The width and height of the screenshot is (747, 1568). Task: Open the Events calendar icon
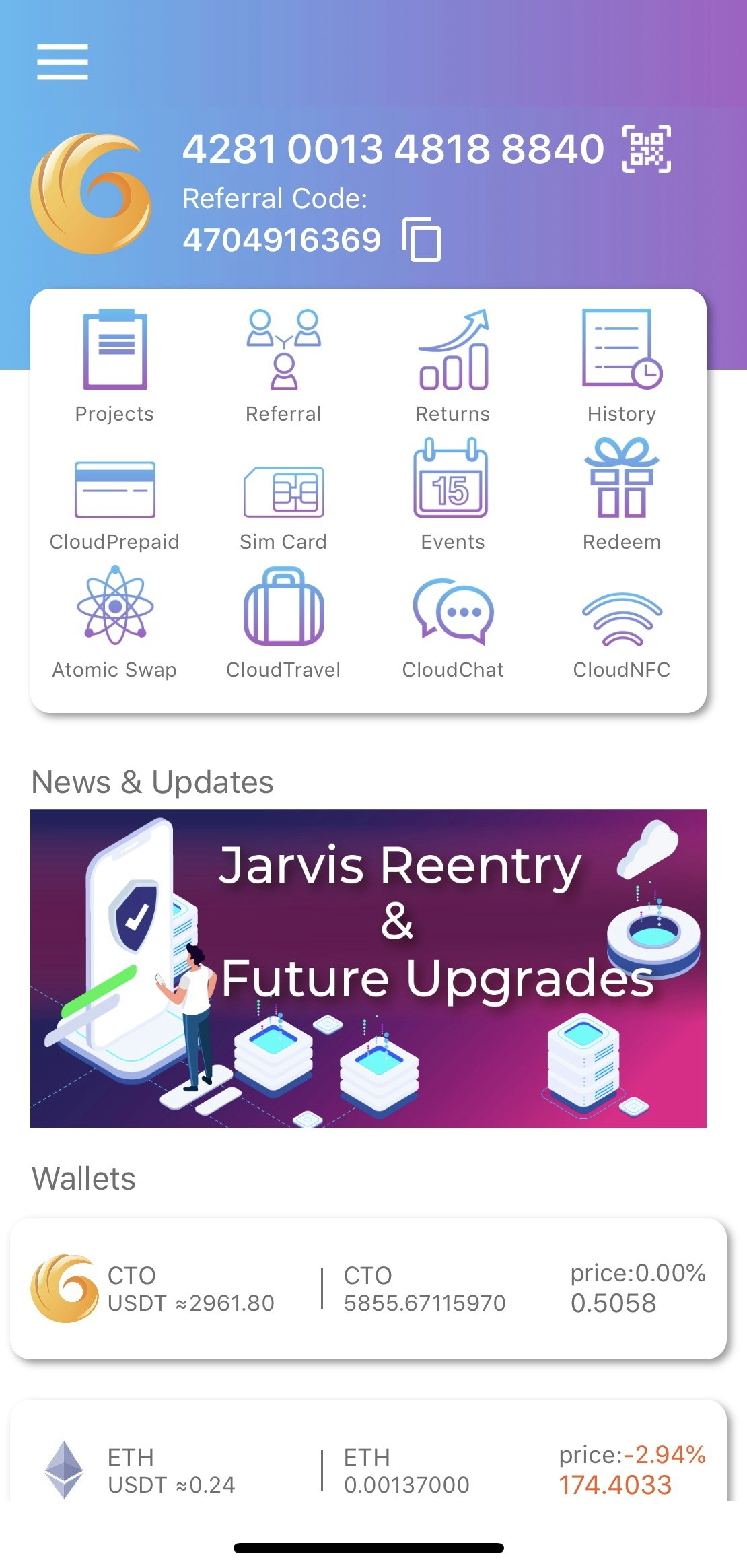[x=452, y=481]
